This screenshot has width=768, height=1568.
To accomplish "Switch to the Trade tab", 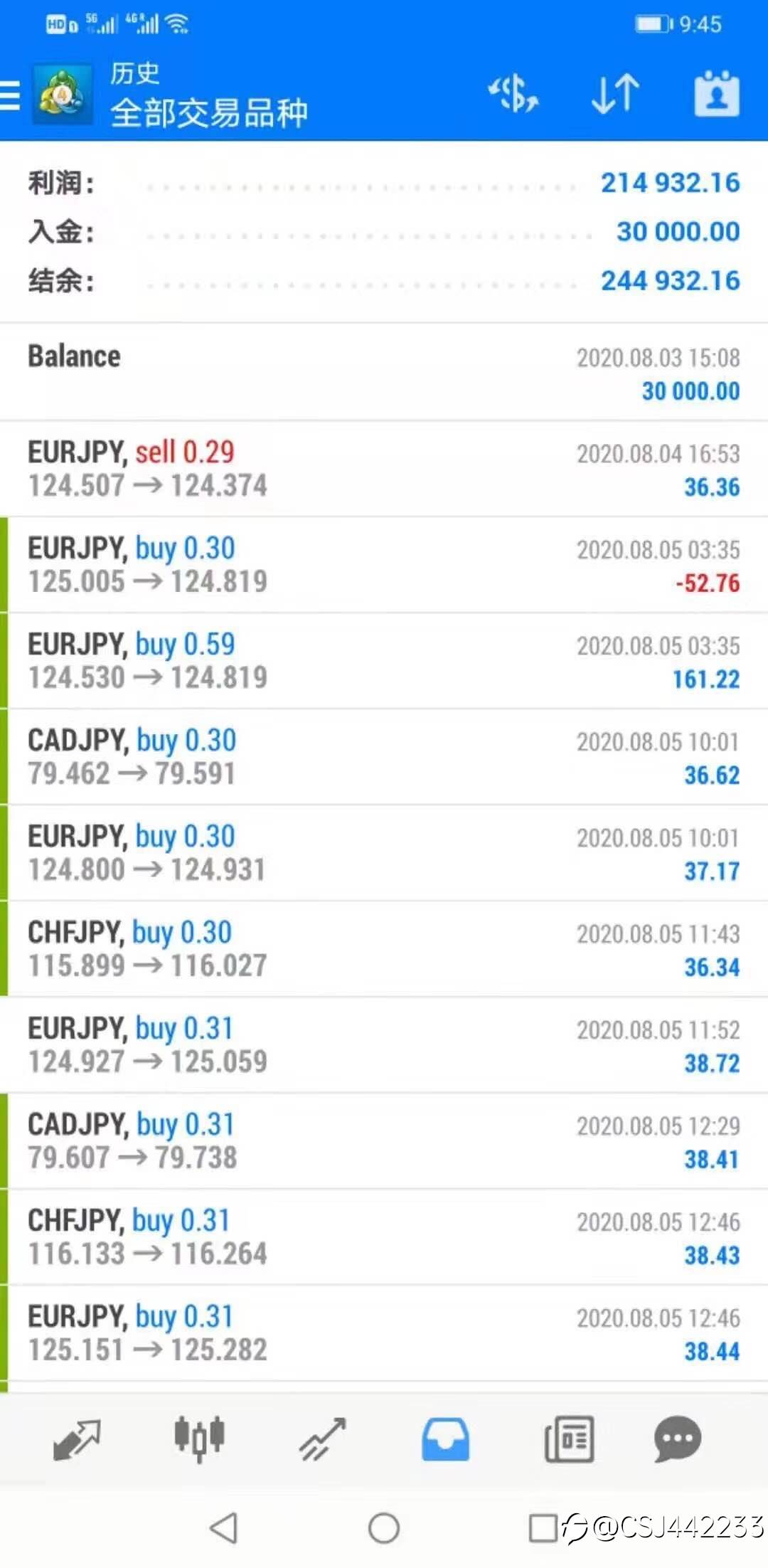I will pos(322,1439).
